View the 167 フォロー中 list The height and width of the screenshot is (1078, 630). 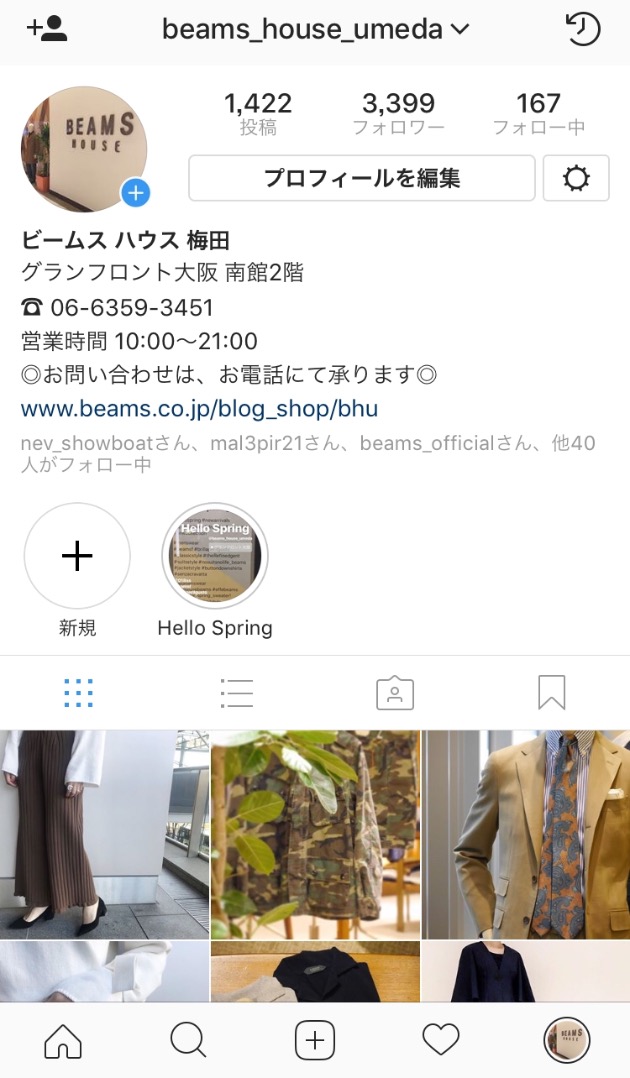[538, 114]
